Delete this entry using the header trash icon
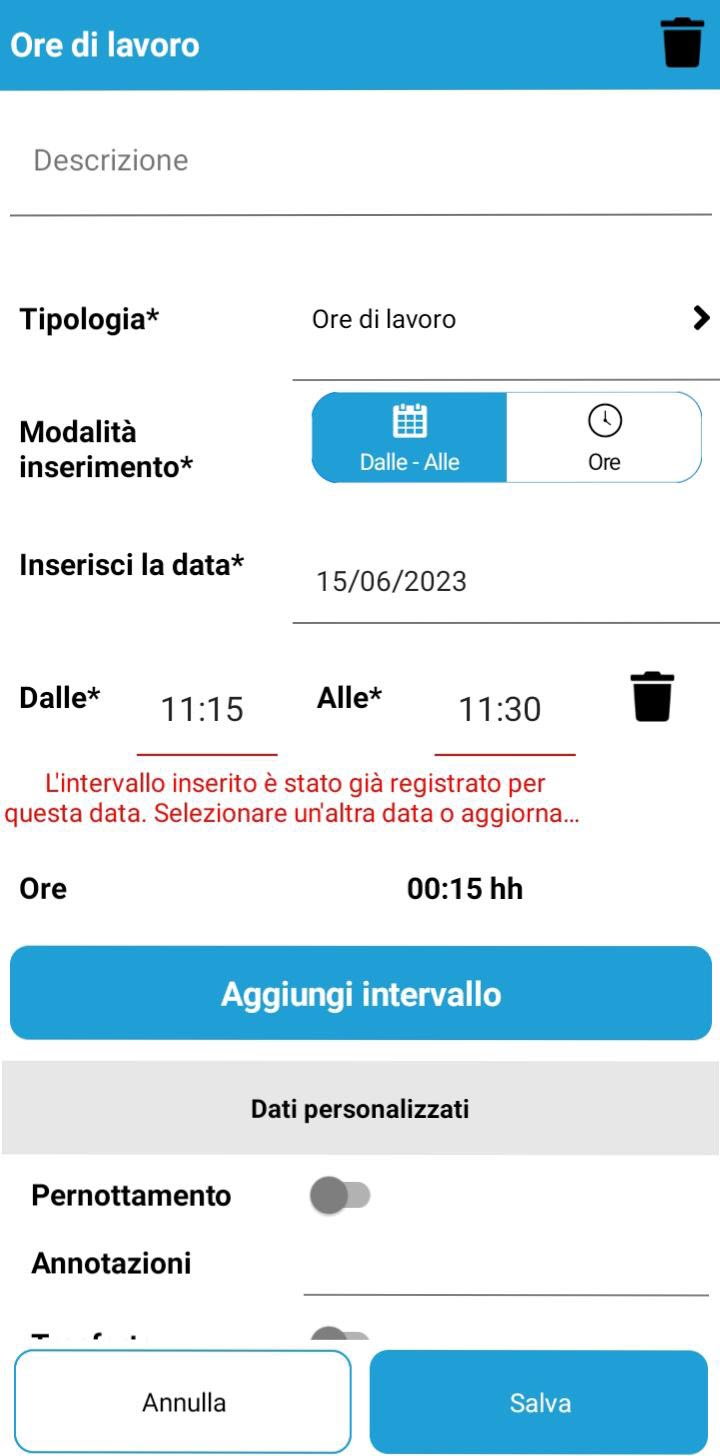Screen dimensions: 720x1456 (x=683, y=45)
